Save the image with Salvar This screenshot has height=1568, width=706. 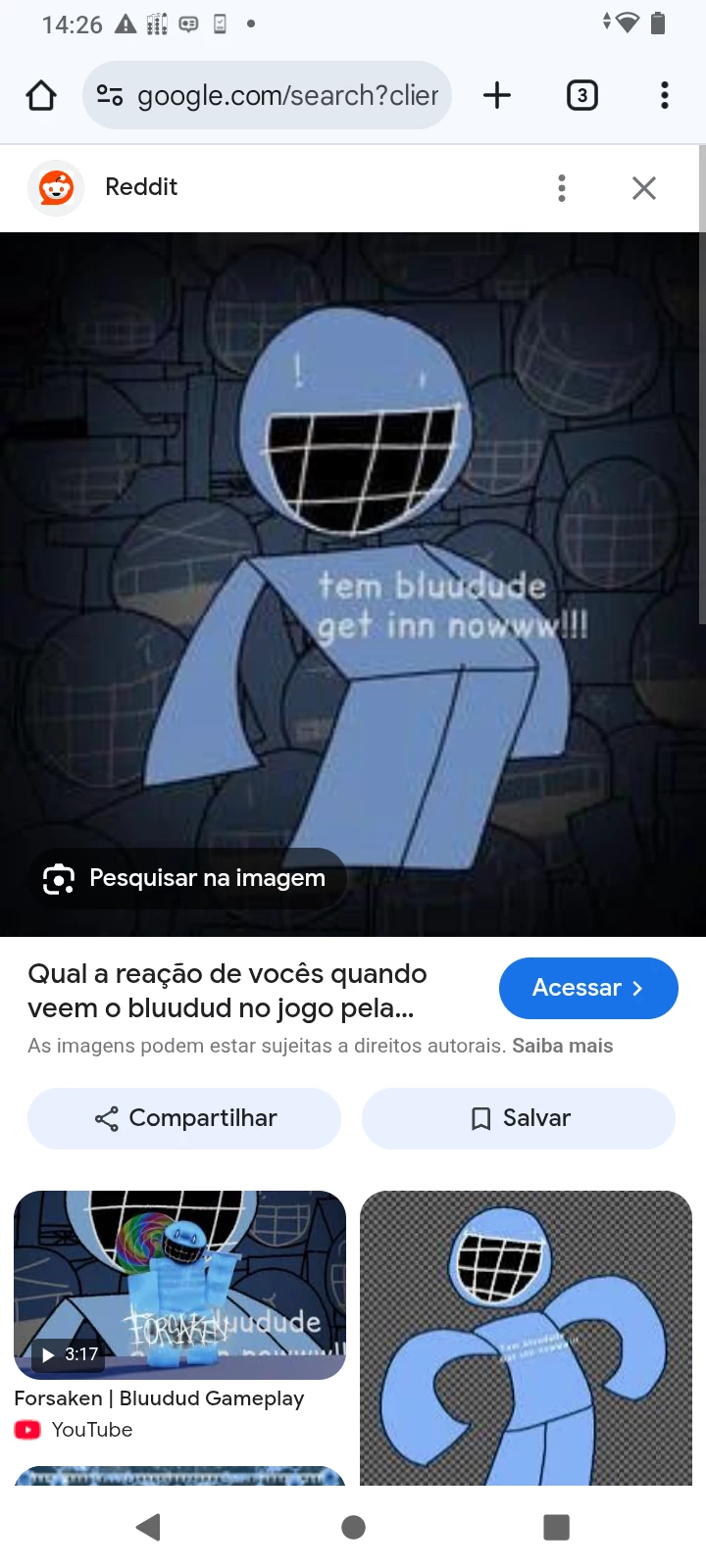tap(519, 1118)
